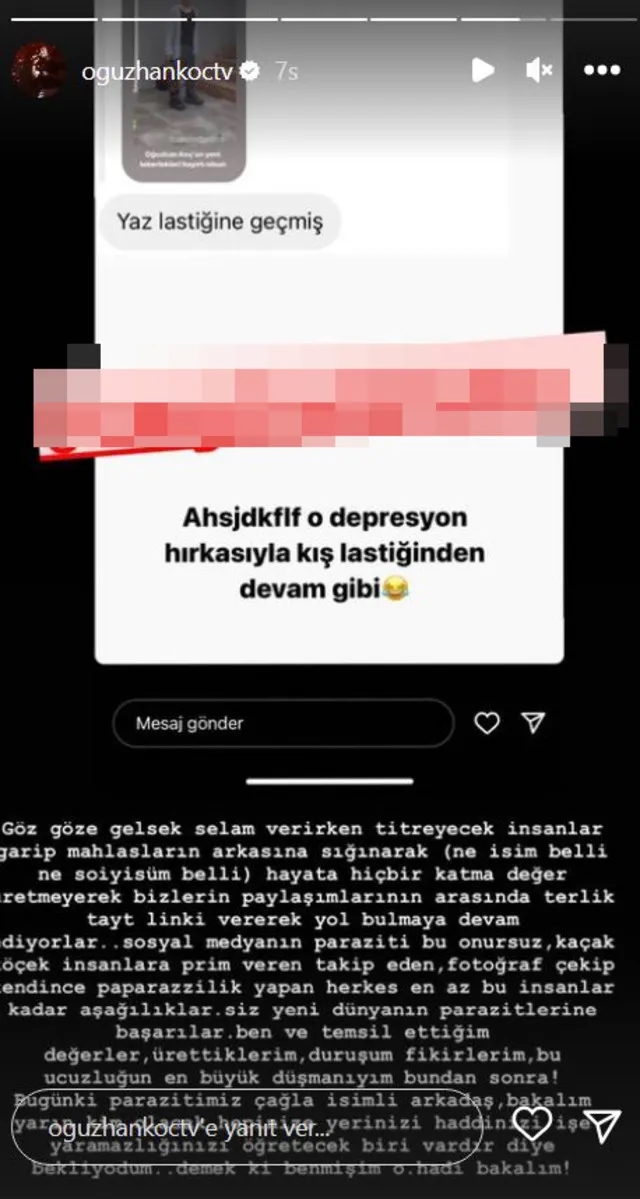Resume story playback
This screenshot has width=640, height=1199.
point(482,69)
